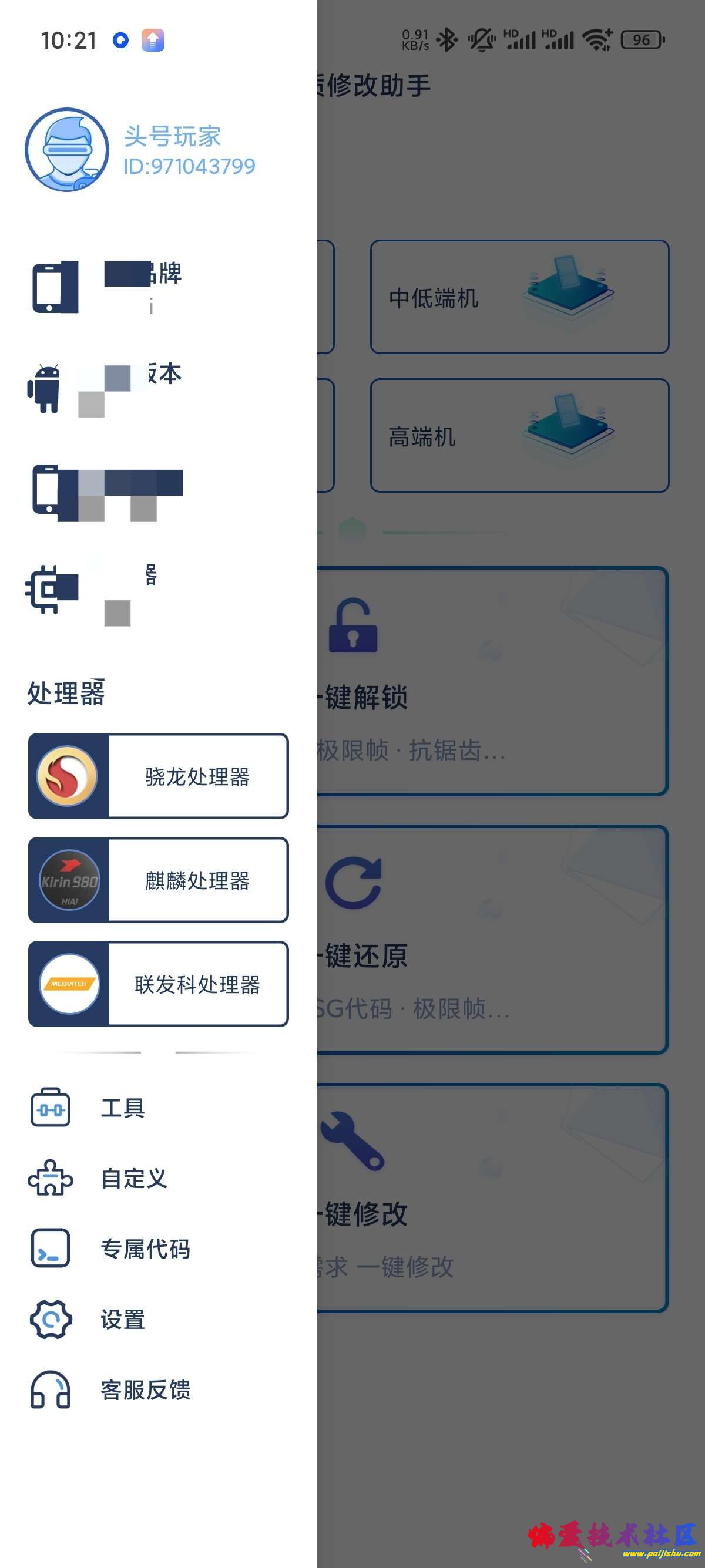Open 工具 menu item

click(122, 1108)
